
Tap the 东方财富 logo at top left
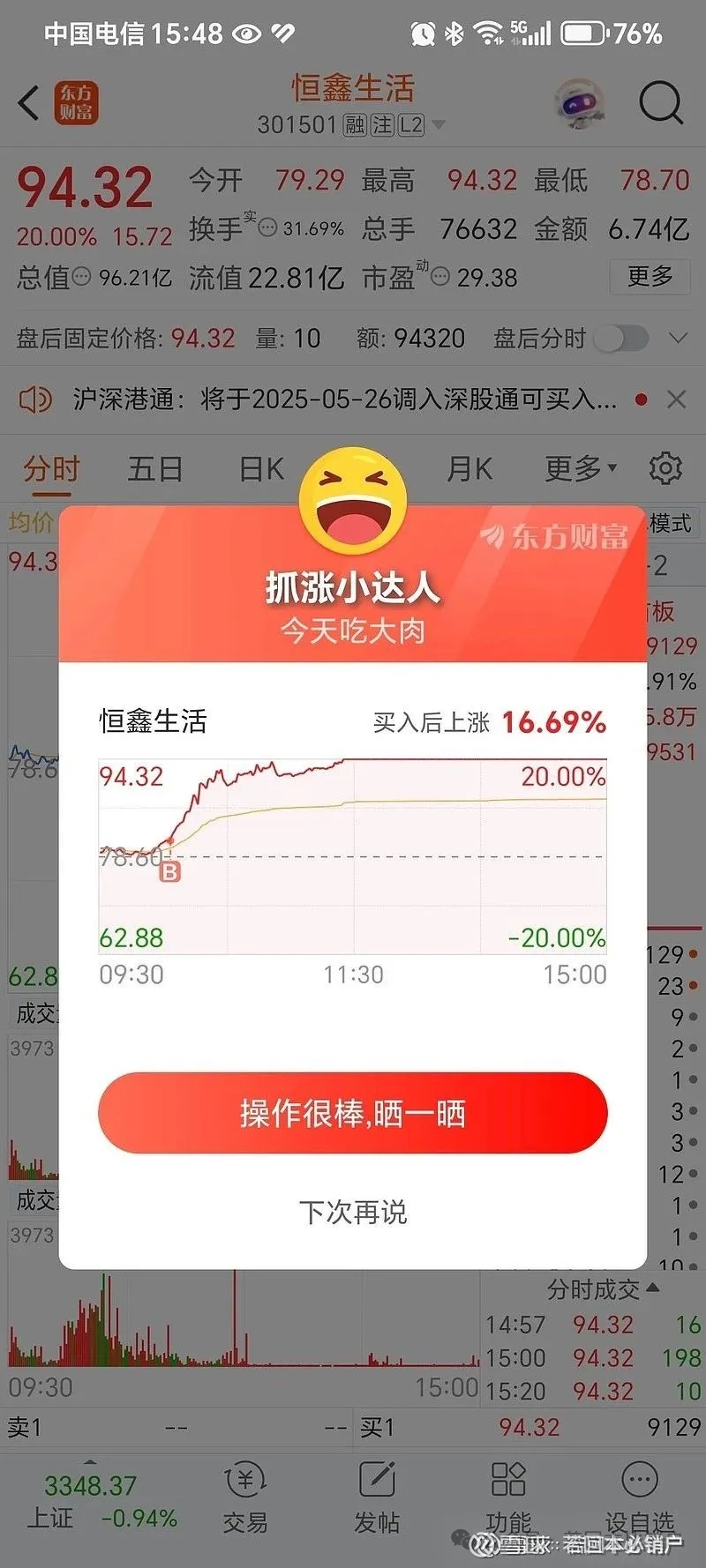[78, 103]
